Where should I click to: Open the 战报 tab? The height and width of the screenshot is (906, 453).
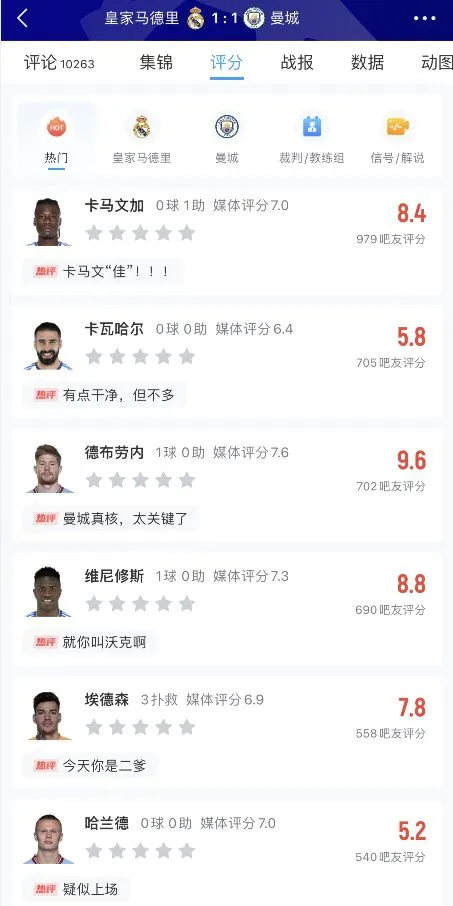pos(297,62)
